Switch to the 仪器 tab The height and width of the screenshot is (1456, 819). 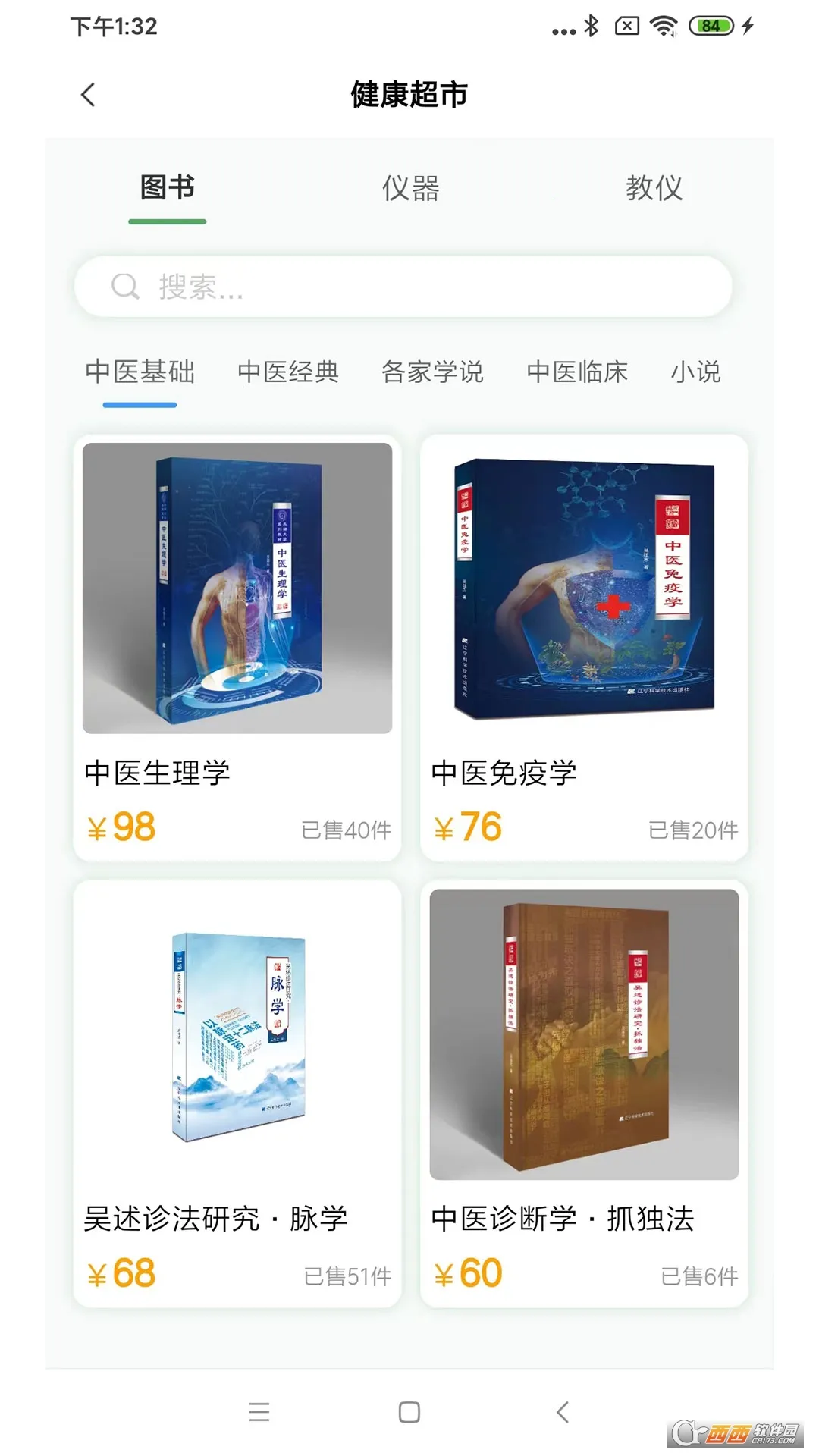click(x=410, y=188)
